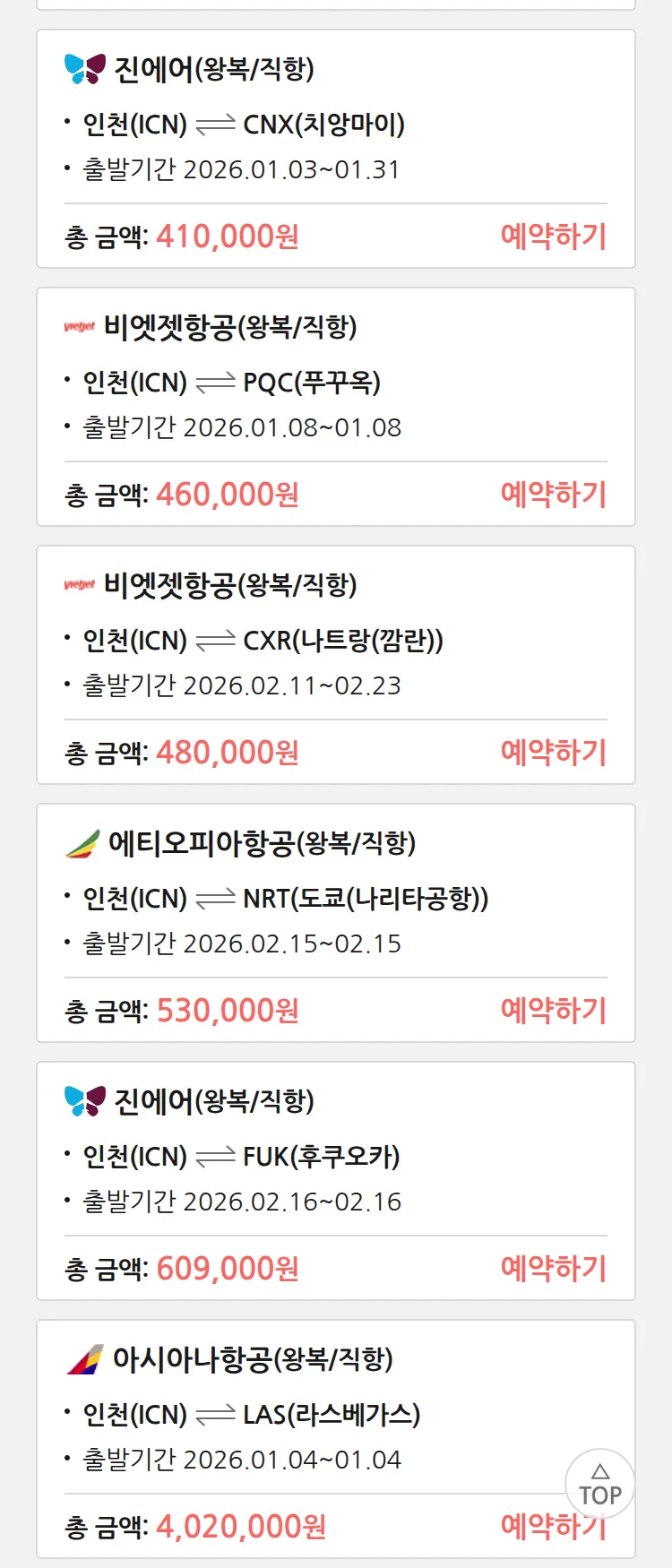
Task: Jump back to top with the TOP button
Action: 599,1485
